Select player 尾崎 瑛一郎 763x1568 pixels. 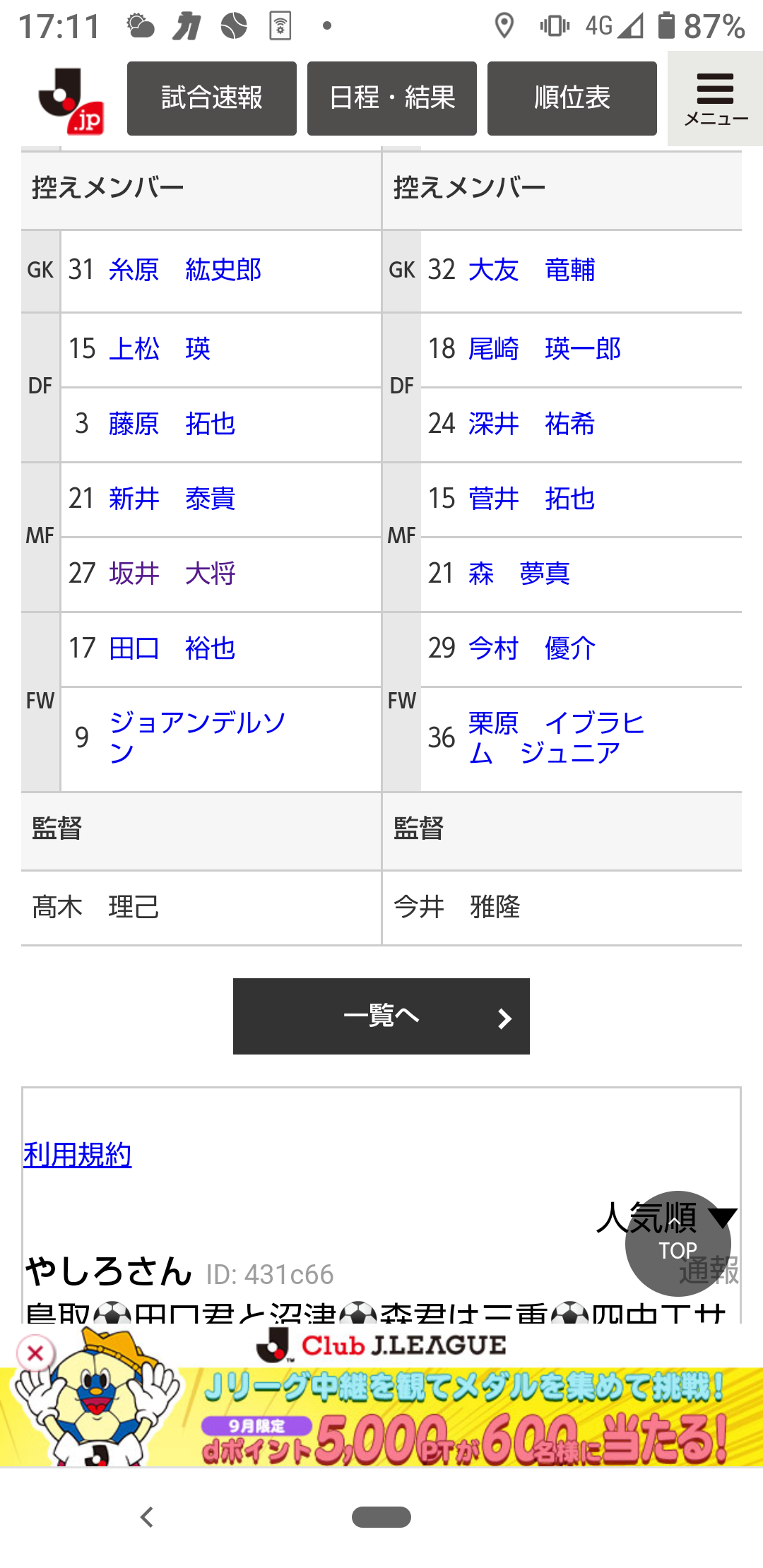pos(544,349)
